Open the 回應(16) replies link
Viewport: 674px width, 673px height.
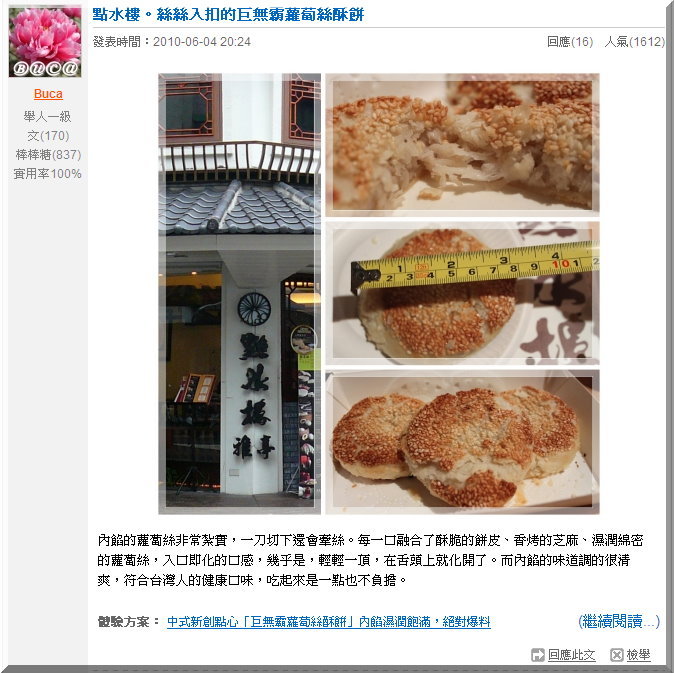pos(570,42)
